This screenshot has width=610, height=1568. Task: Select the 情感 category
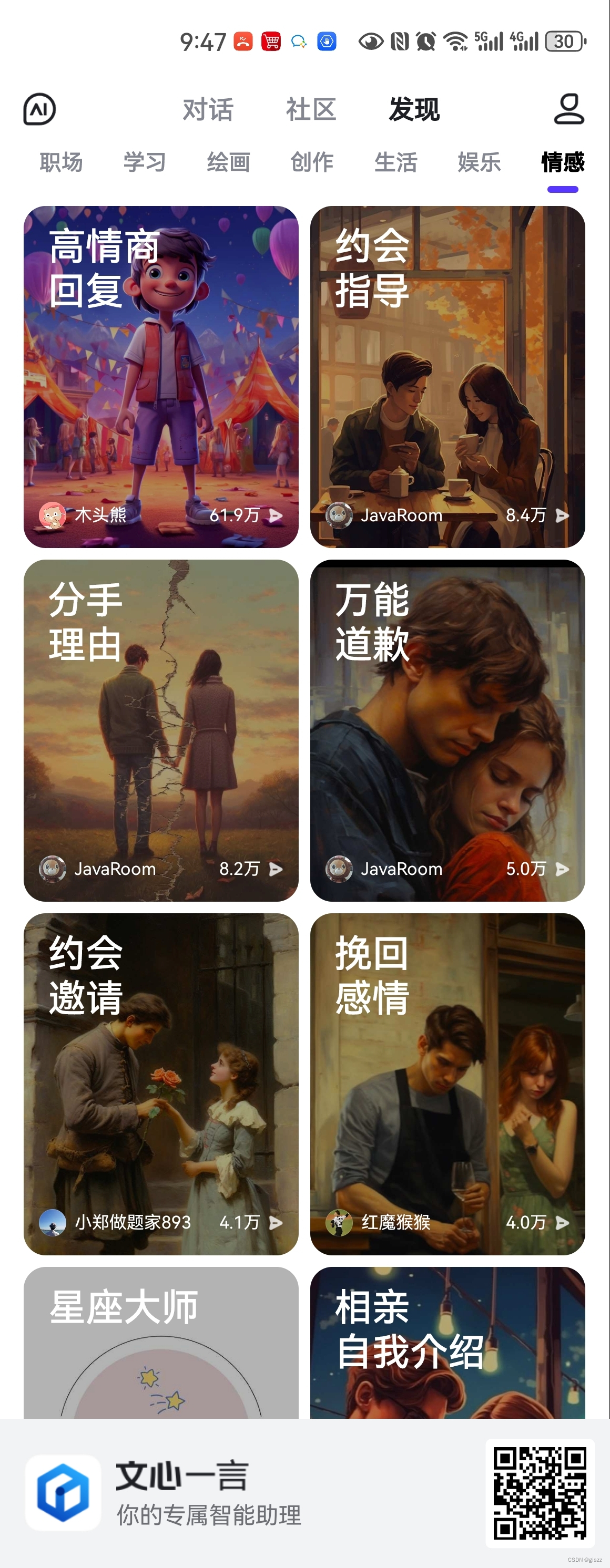tap(563, 162)
